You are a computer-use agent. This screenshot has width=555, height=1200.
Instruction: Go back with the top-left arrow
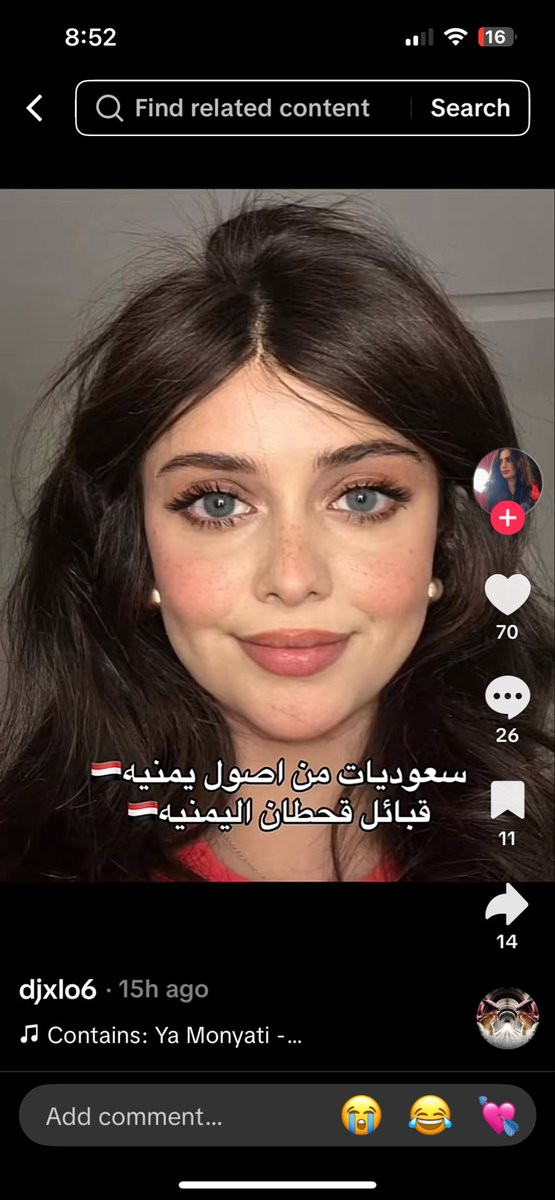coord(35,108)
